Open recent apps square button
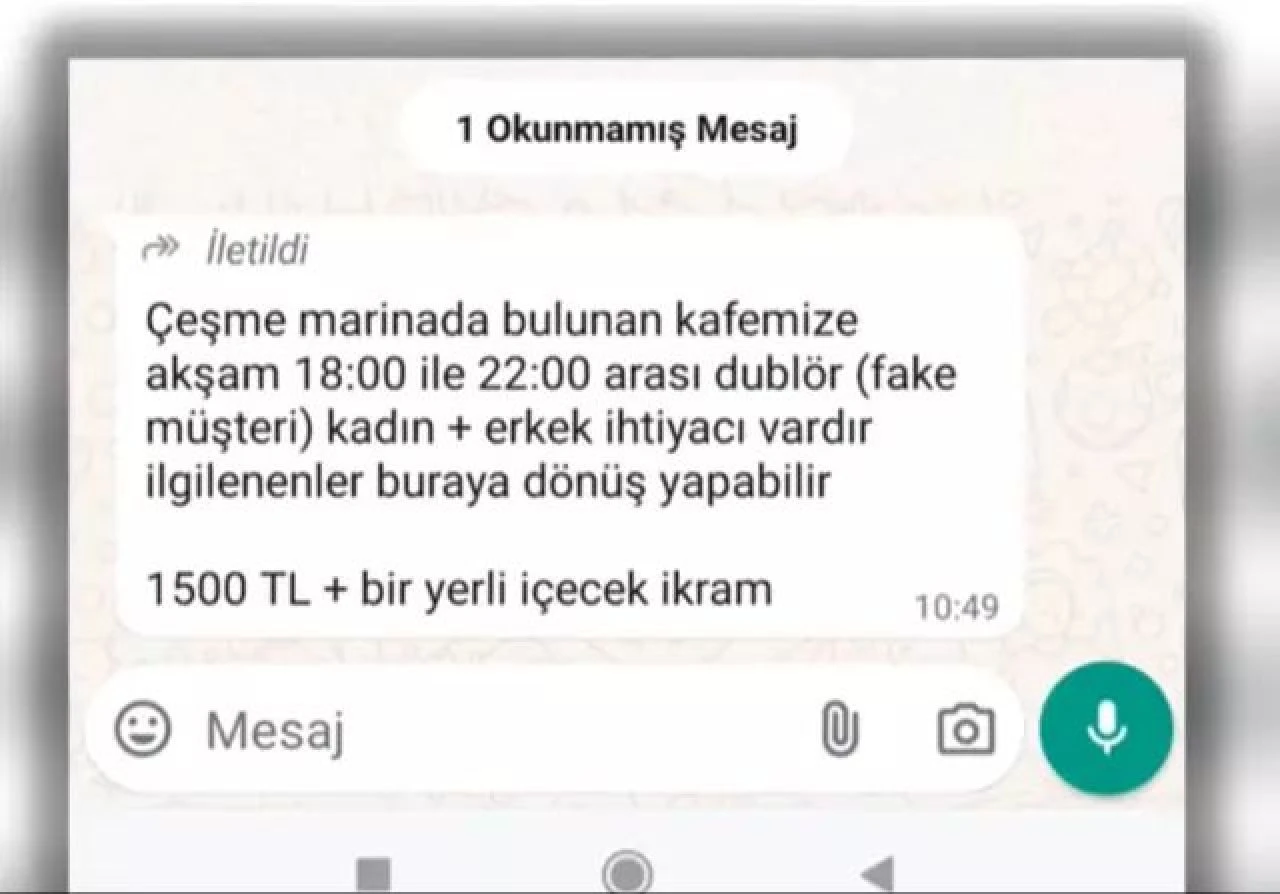Viewport: 1280px width, 894px height. (374, 876)
